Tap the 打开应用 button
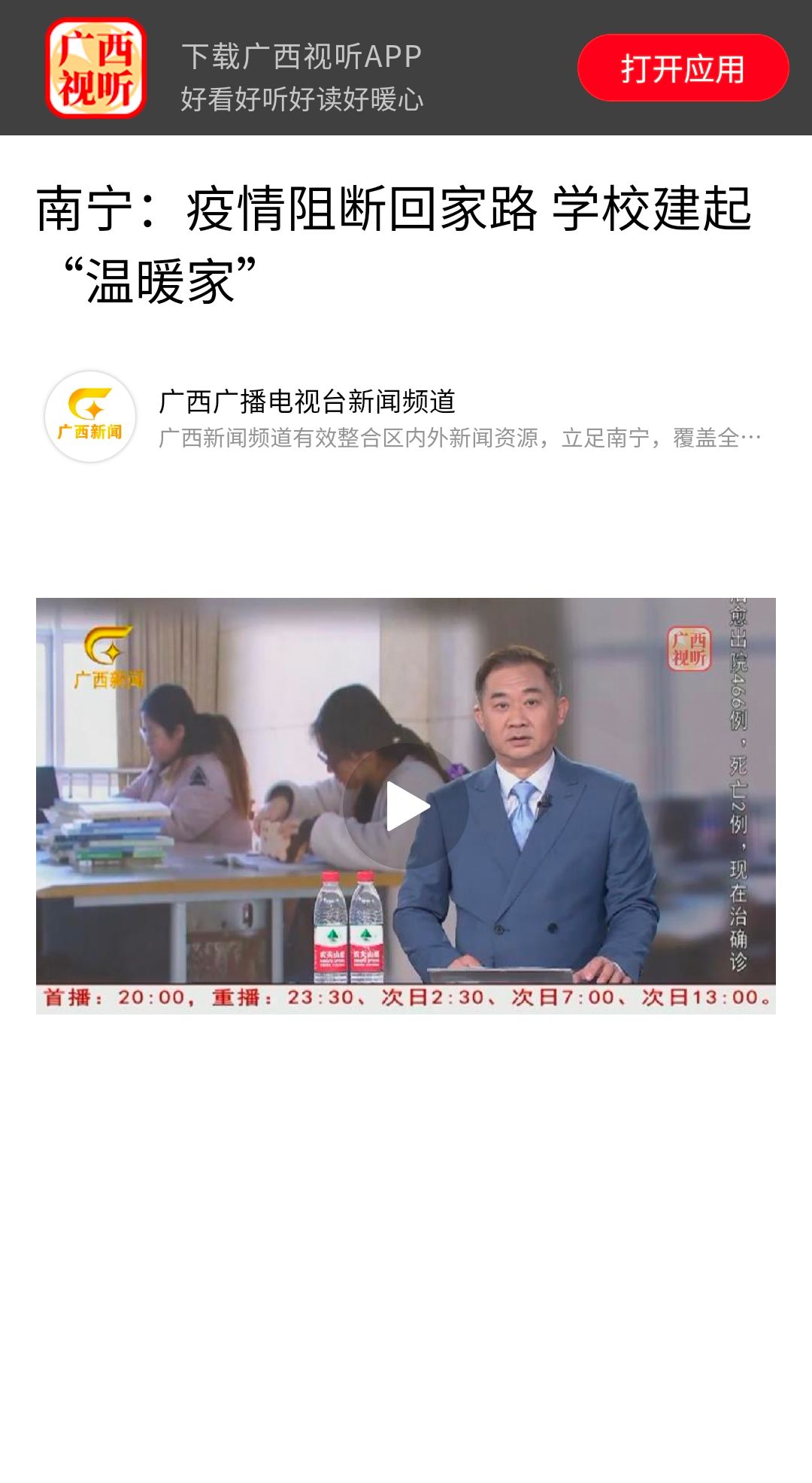 point(683,68)
